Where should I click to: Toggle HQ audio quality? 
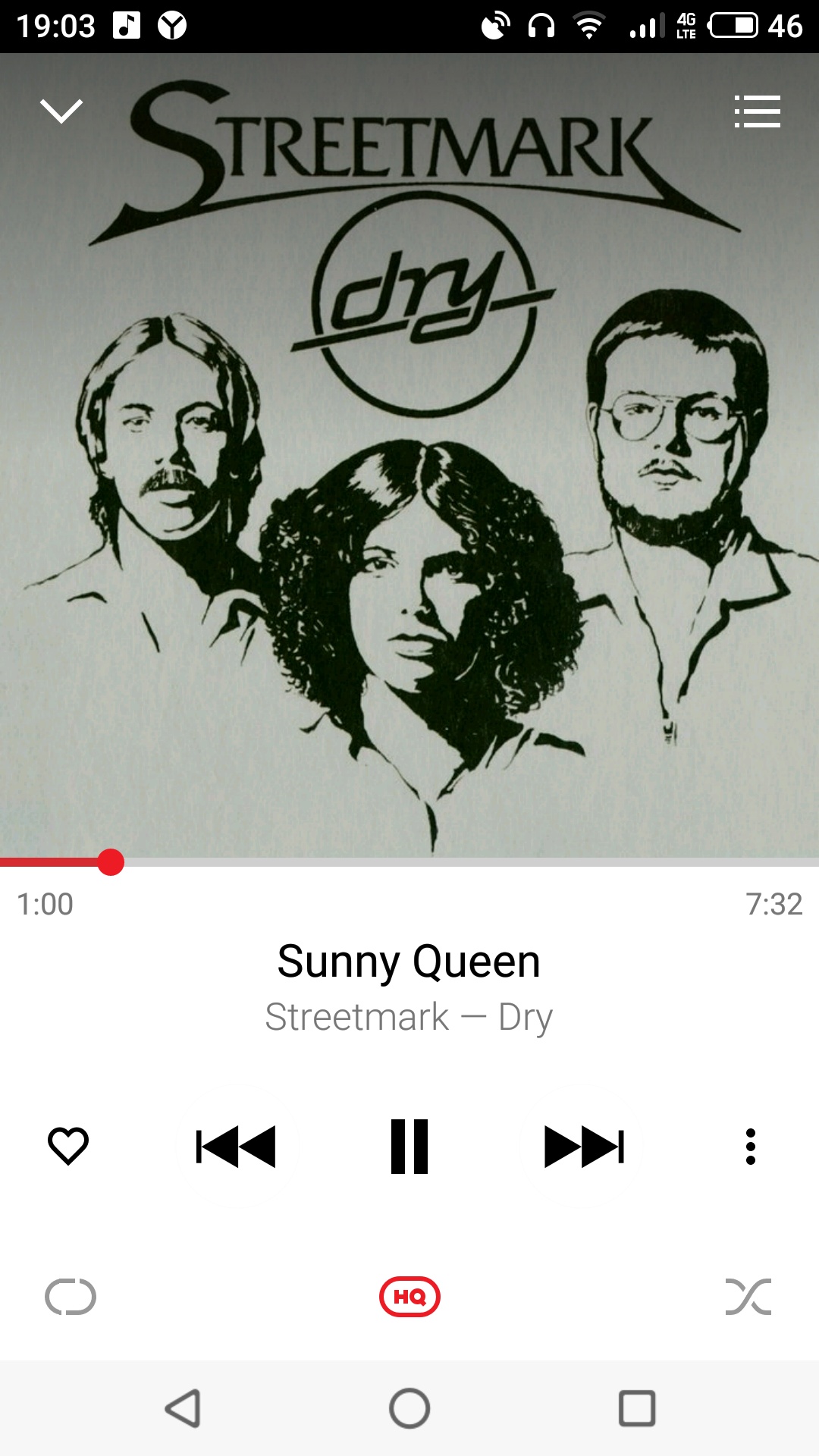(x=409, y=1297)
